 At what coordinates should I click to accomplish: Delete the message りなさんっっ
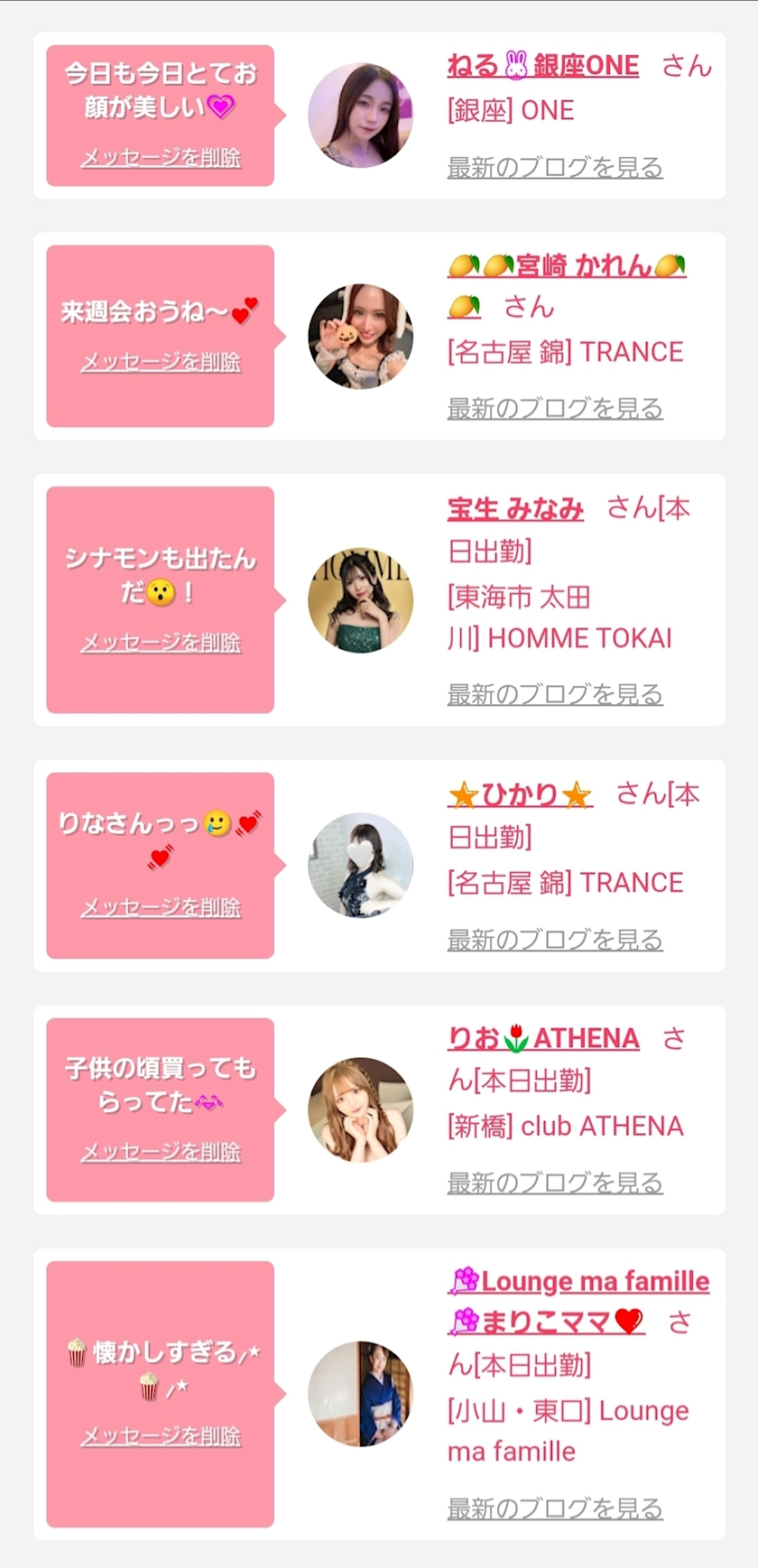point(161,907)
